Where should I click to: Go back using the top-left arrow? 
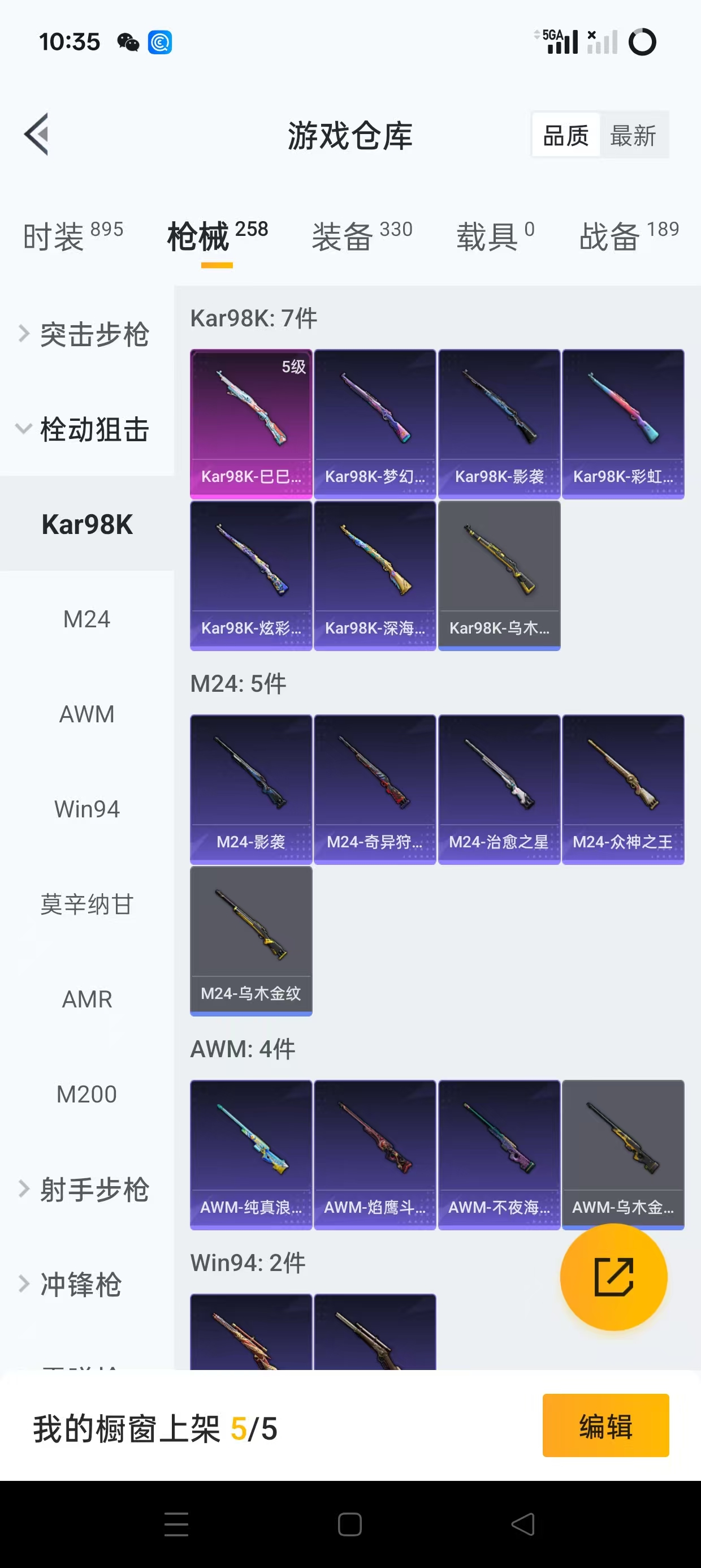(x=37, y=135)
